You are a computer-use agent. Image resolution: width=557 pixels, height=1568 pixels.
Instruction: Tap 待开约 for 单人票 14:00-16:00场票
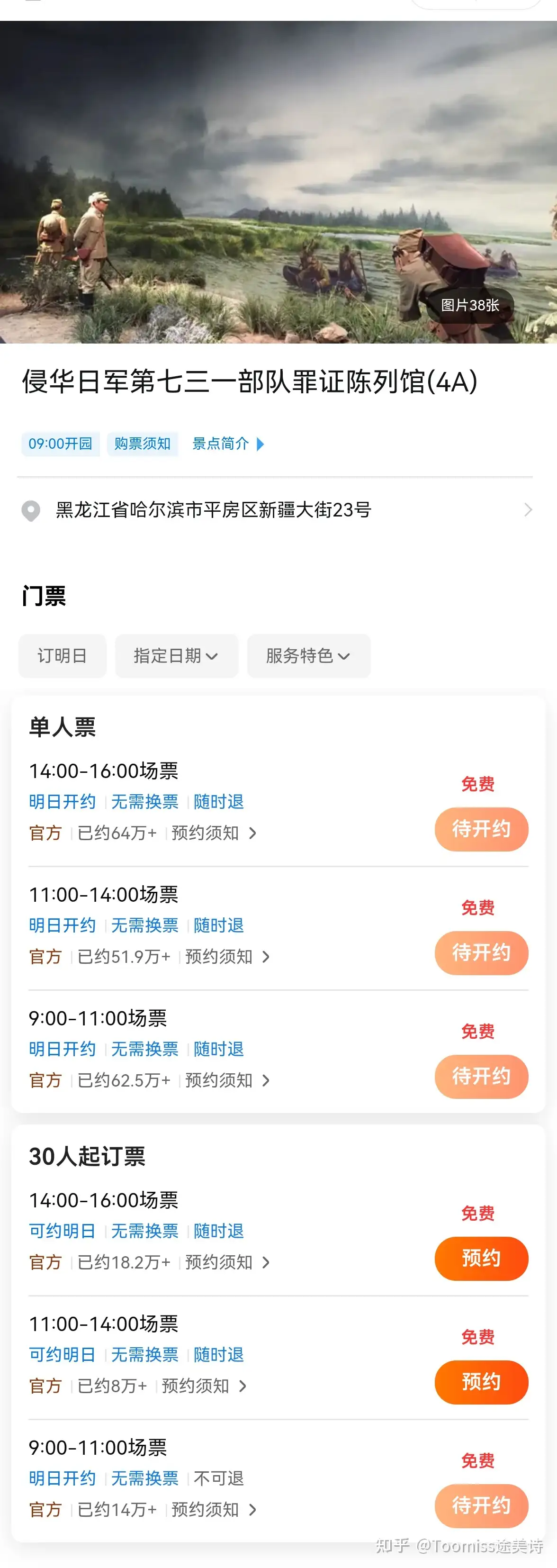481,828
